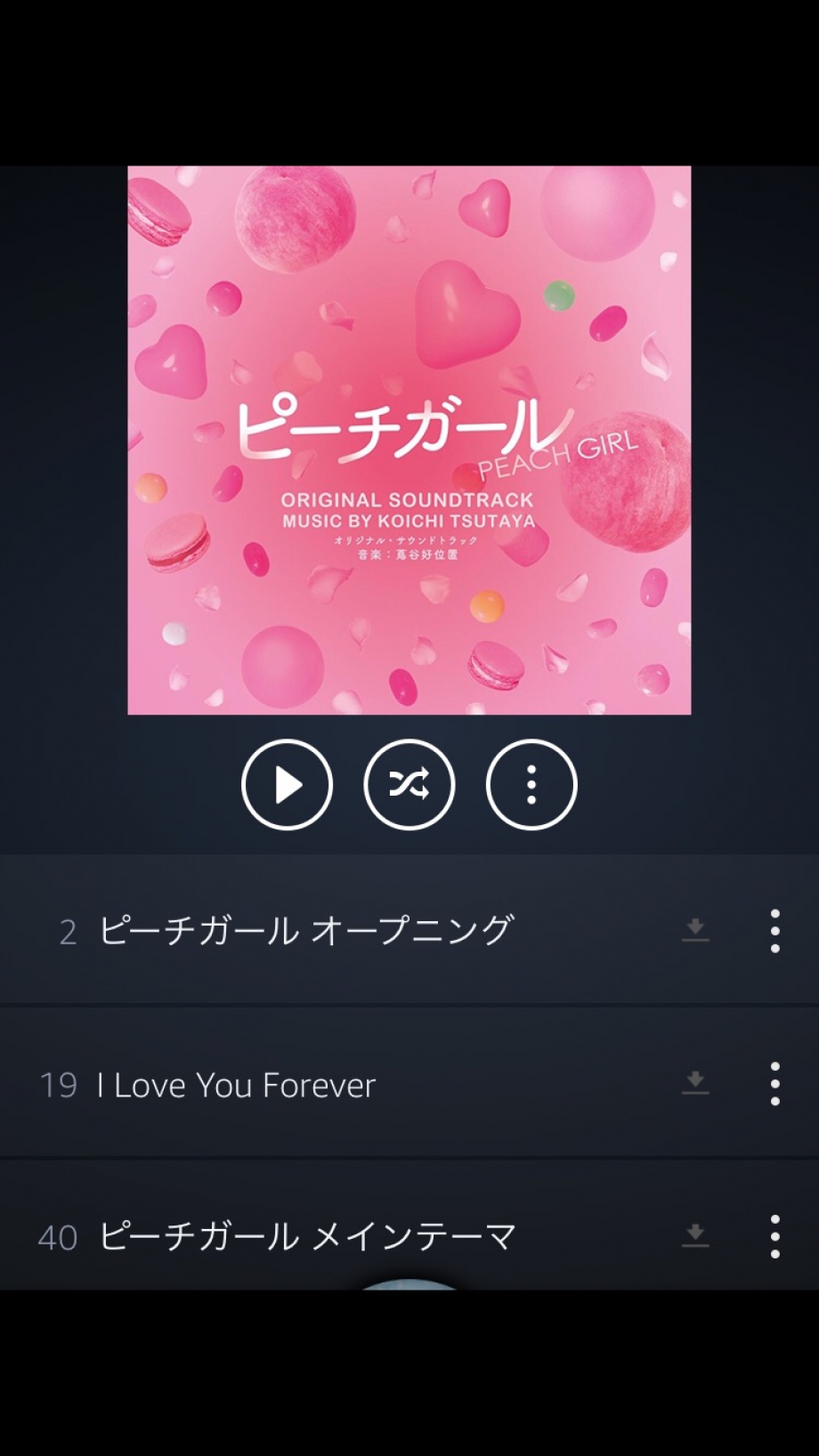819x1456 pixels.
Task: Open options for ピーチガール オープニング track
Action: click(x=775, y=931)
